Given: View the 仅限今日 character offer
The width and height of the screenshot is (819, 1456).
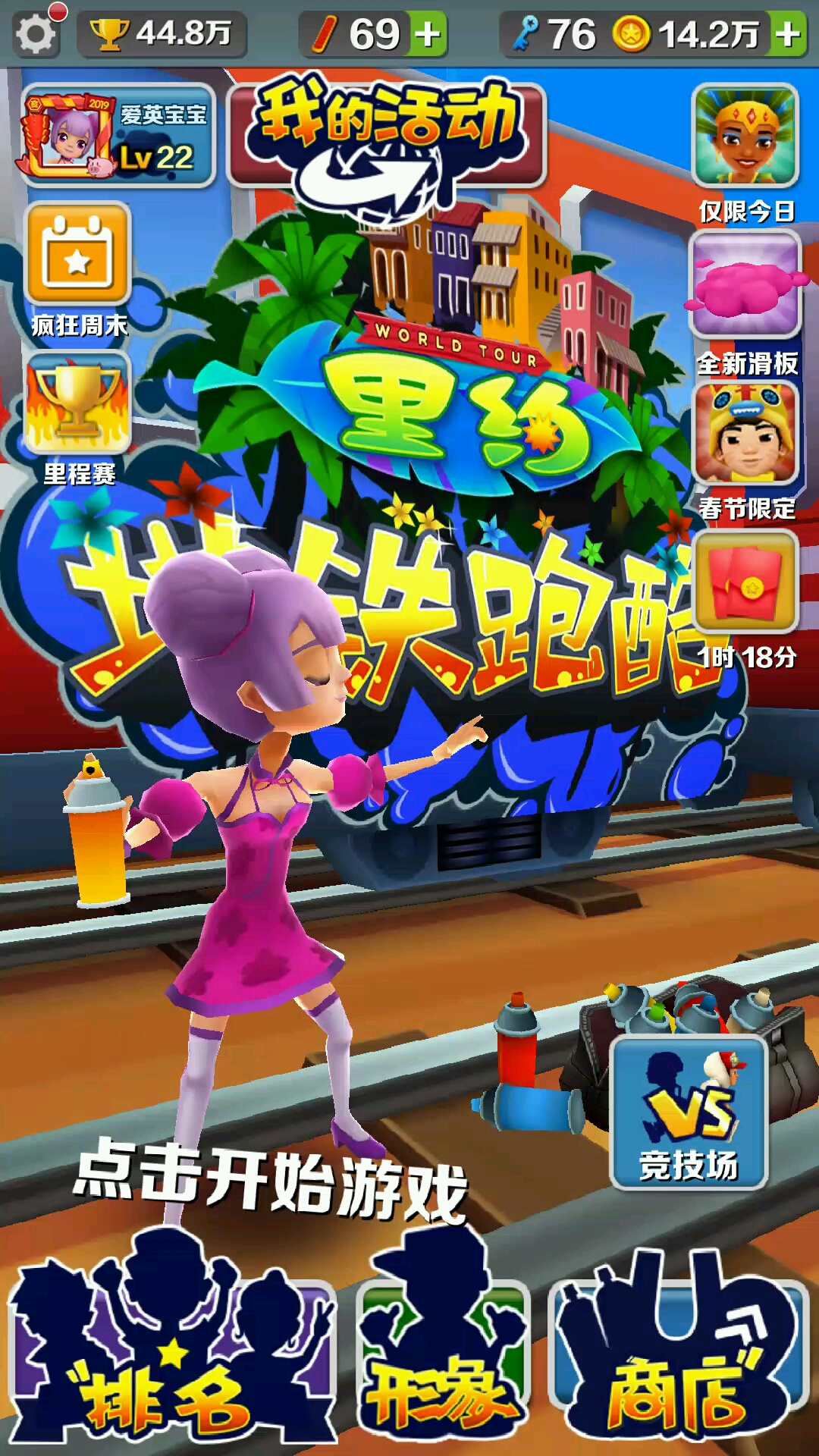Looking at the screenshot, I should point(745,136).
